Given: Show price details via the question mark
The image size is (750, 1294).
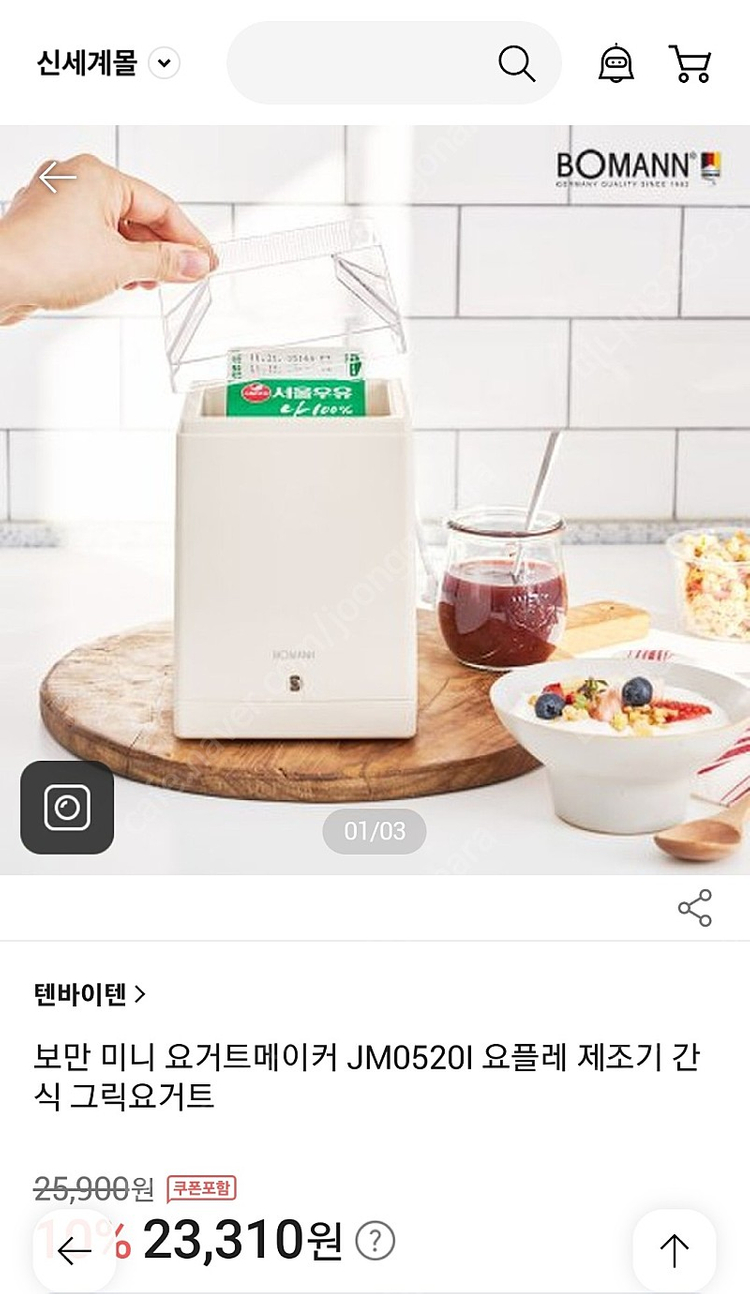Looking at the screenshot, I should pyautogui.click(x=375, y=1242).
